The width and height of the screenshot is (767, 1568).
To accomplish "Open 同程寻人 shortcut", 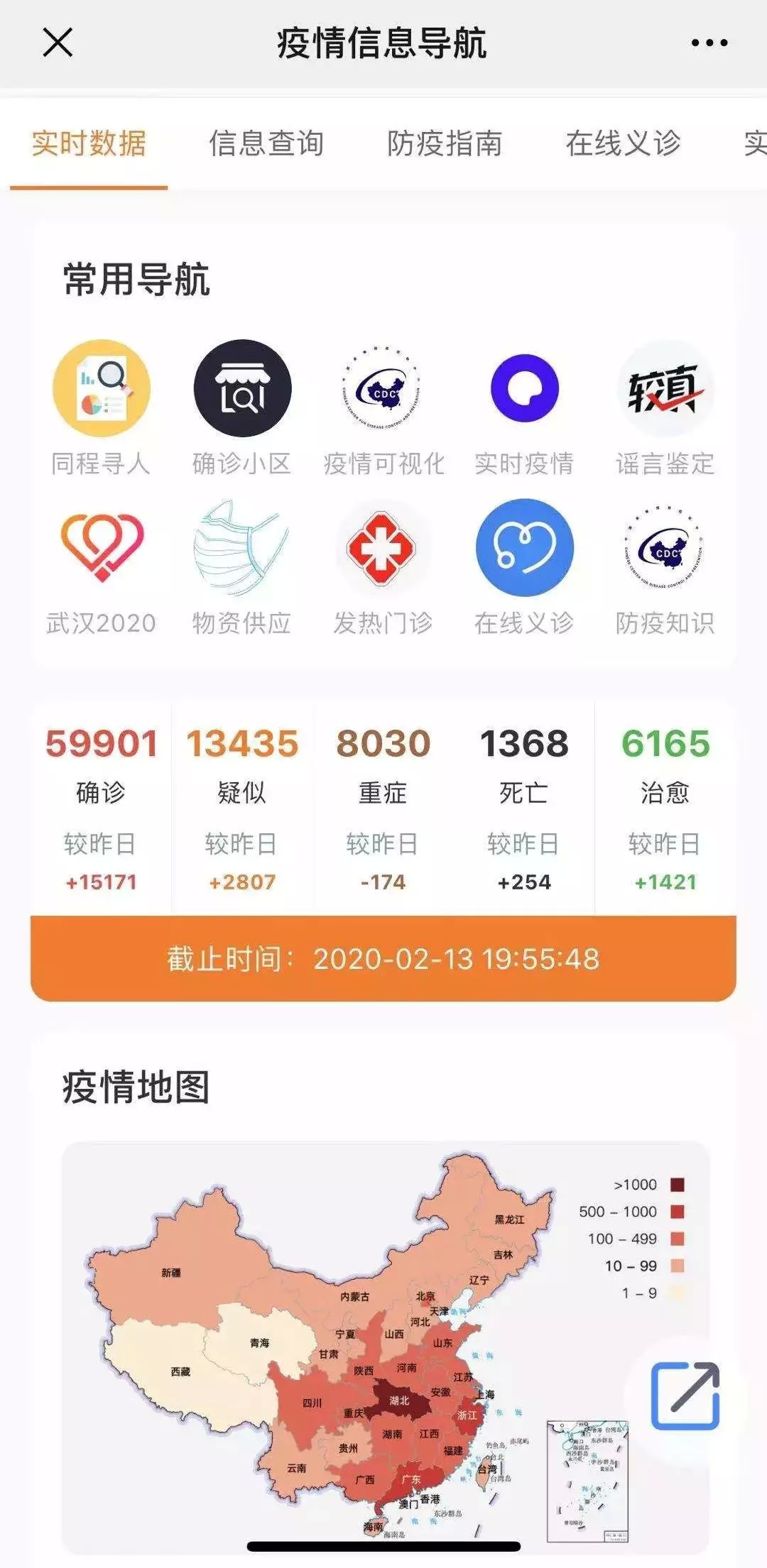I will click(101, 407).
